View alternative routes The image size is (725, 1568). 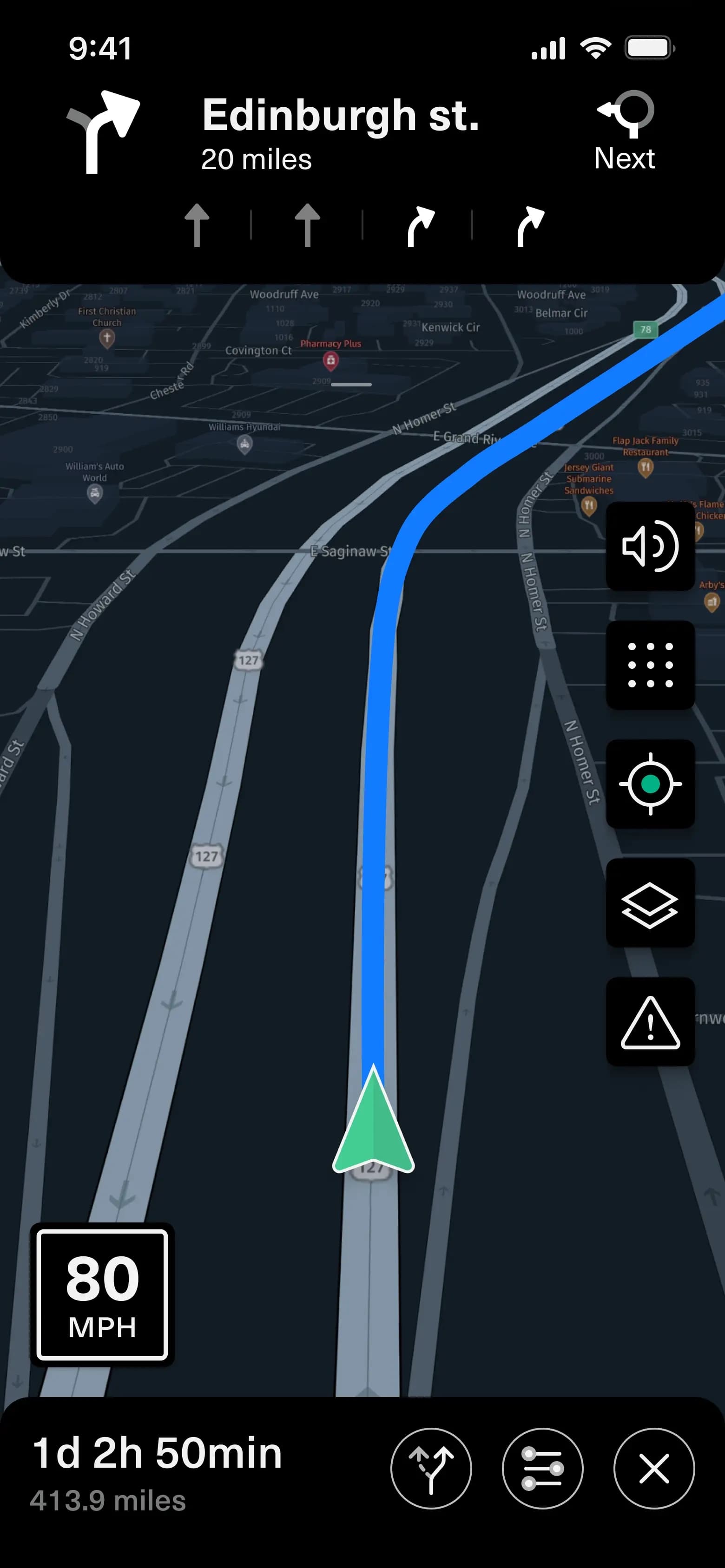(431, 1468)
